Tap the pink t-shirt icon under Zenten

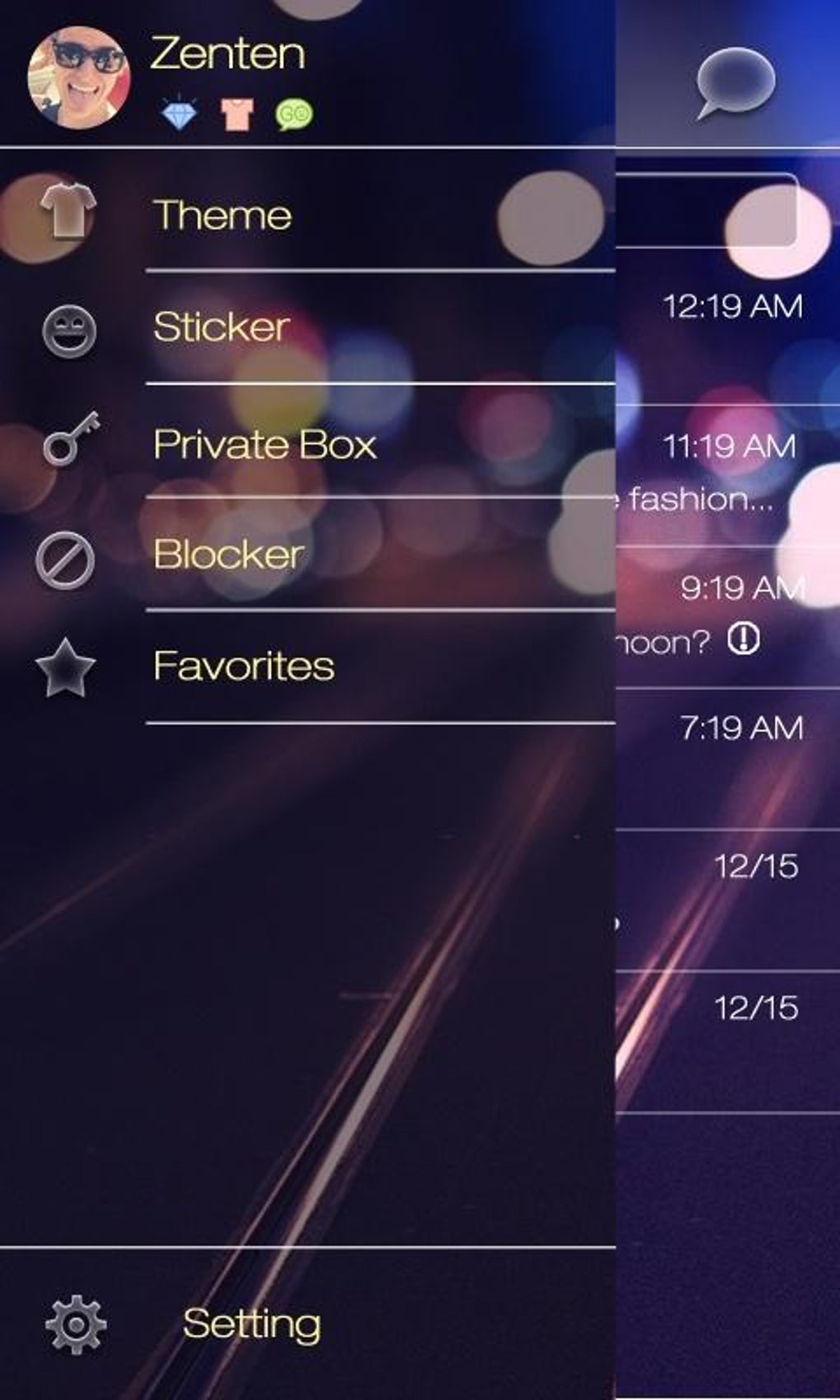pyautogui.click(x=236, y=114)
